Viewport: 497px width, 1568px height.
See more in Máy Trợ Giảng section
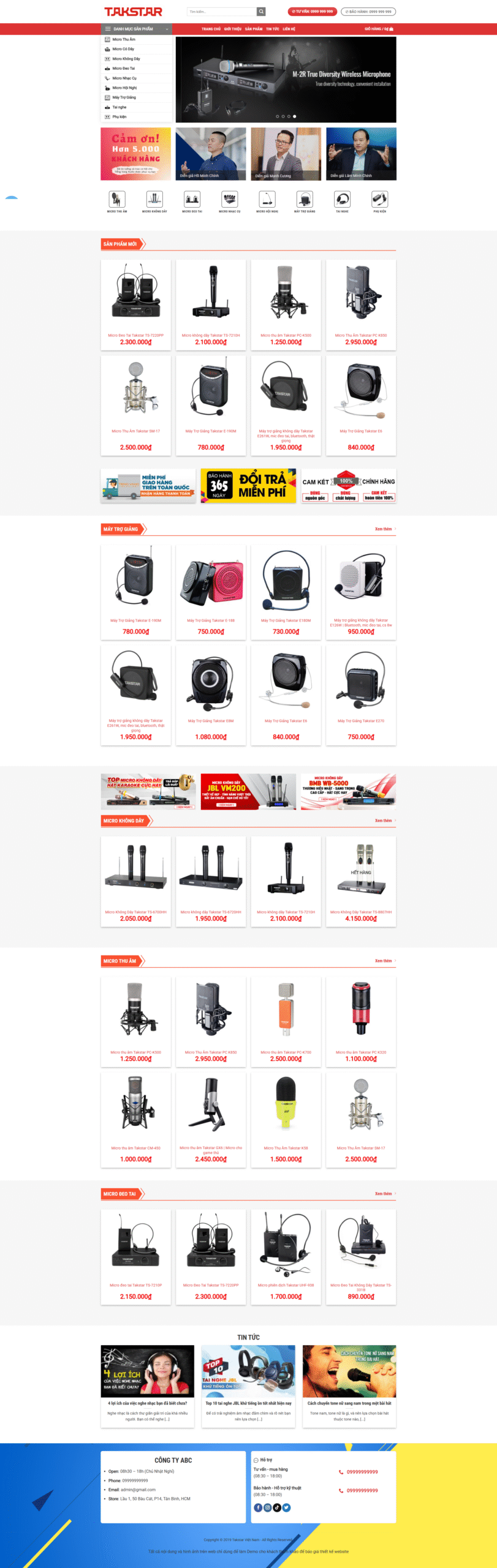pos(384,529)
